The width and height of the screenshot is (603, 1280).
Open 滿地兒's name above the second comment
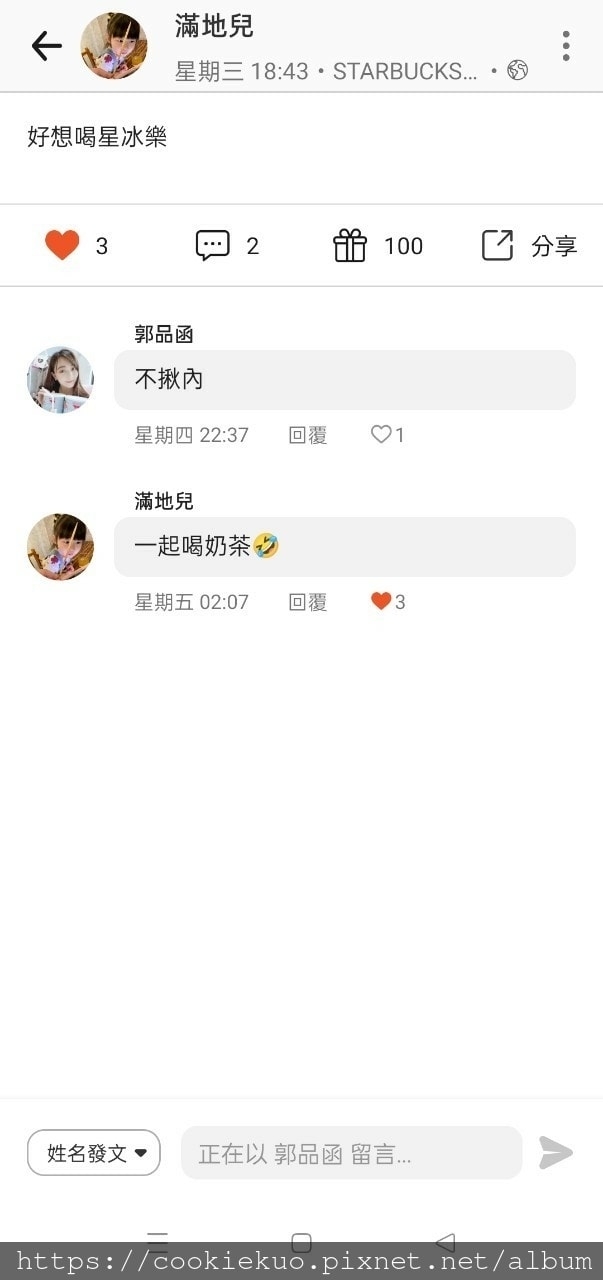coord(164,501)
